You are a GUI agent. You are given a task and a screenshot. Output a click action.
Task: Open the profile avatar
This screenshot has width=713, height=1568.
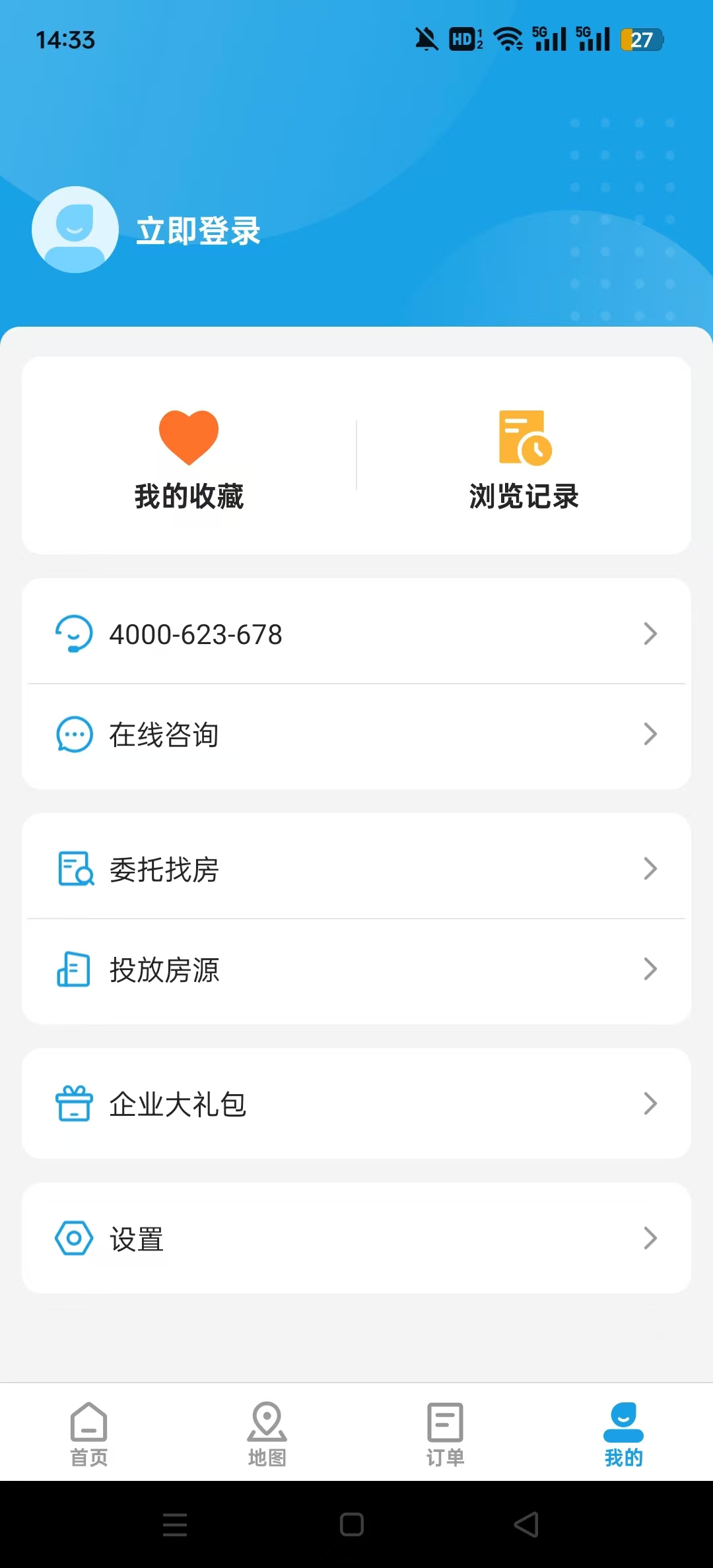75,230
